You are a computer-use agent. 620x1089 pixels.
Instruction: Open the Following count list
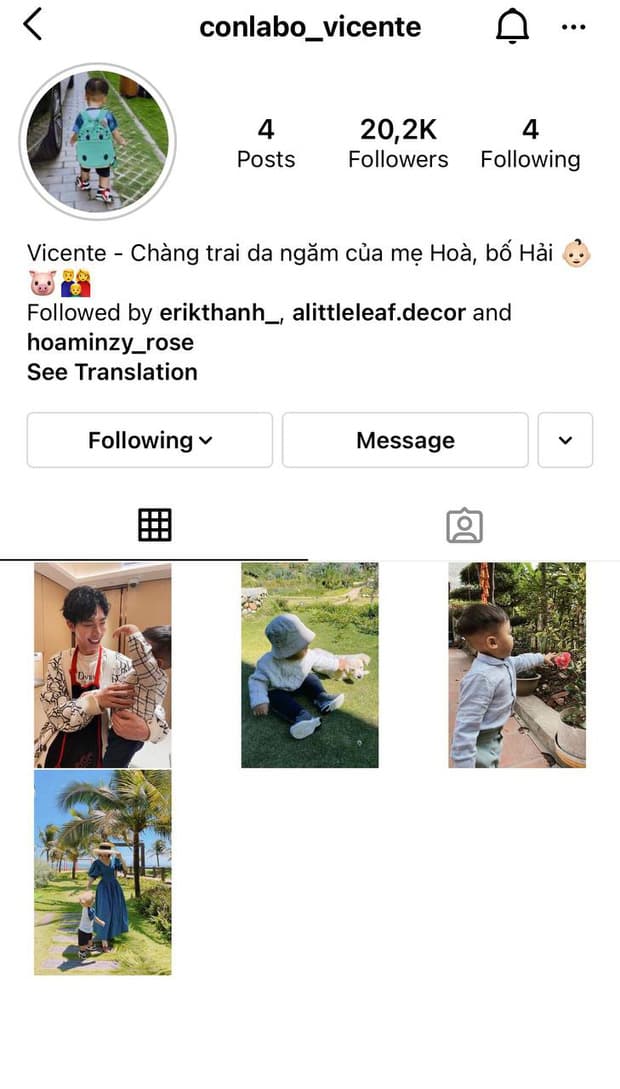click(530, 143)
